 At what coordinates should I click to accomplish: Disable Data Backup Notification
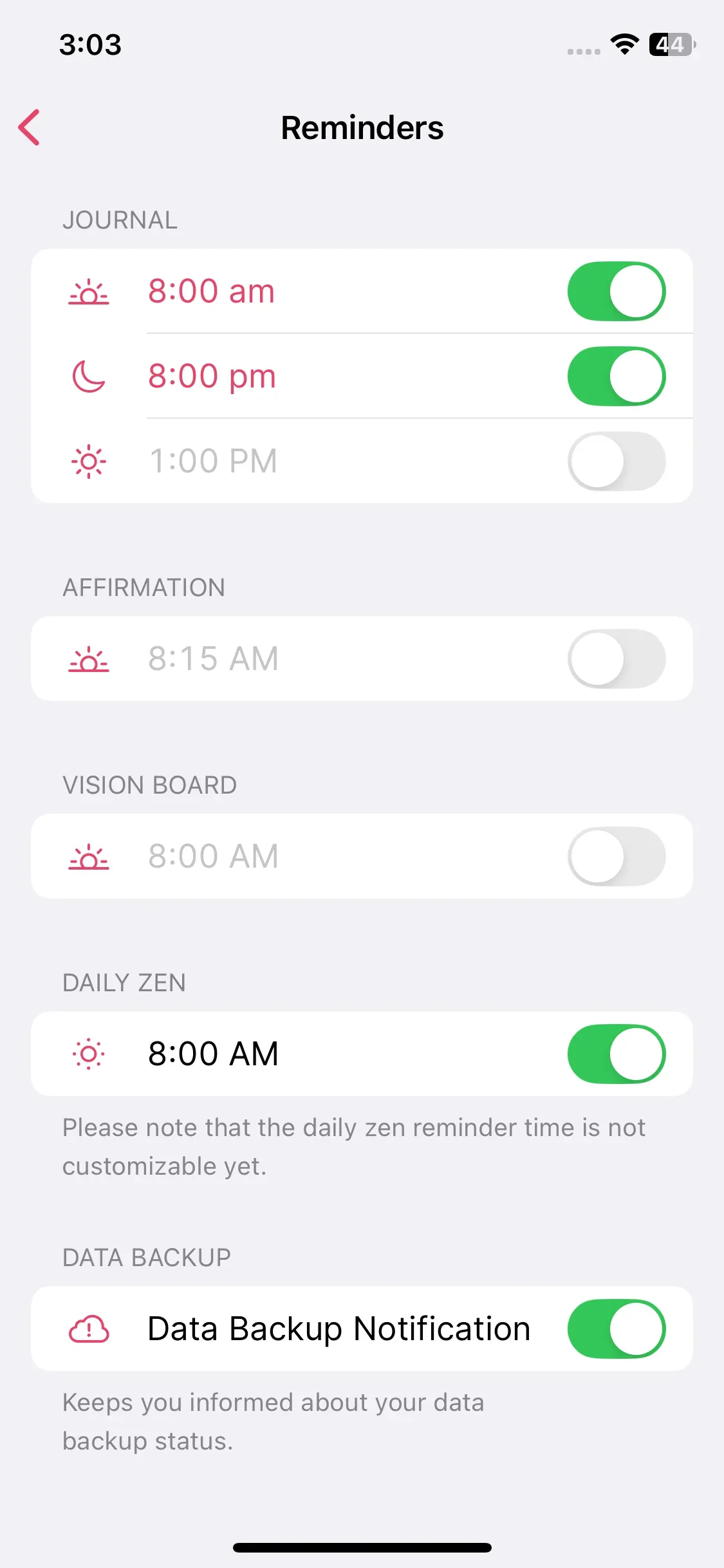(616, 1329)
